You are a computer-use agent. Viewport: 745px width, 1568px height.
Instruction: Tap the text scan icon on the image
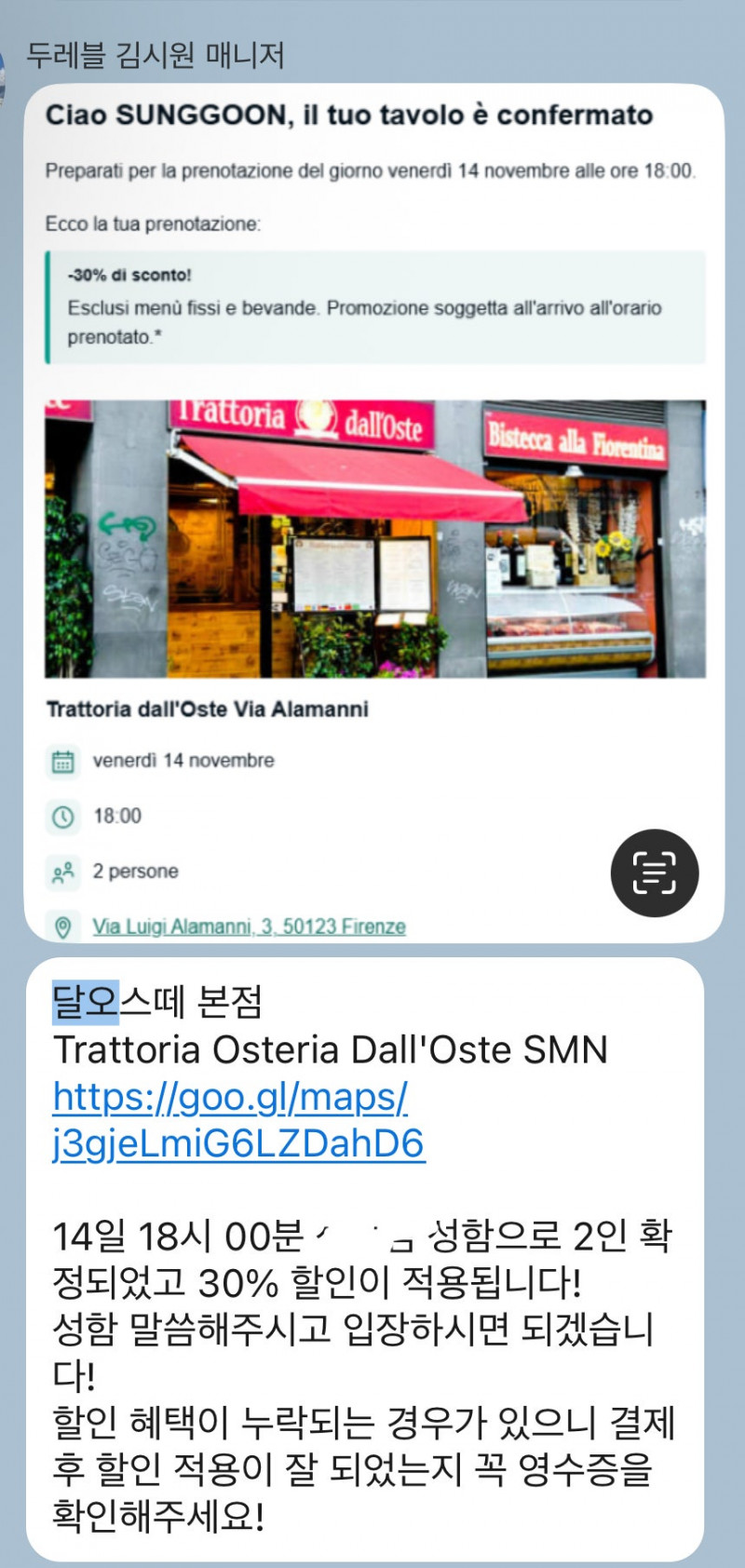(x=654, y=872)
